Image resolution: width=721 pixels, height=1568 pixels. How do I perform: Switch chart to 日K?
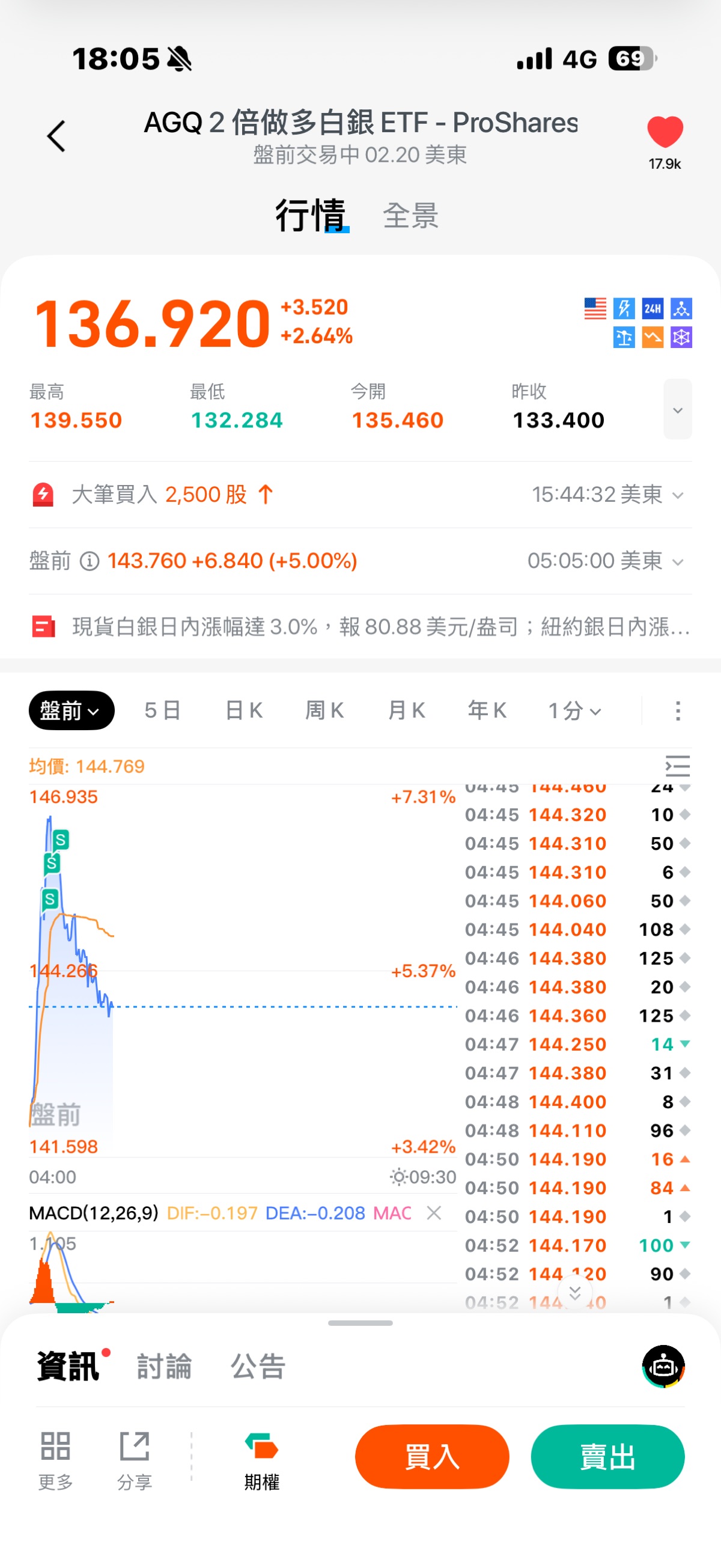[244, 710]
